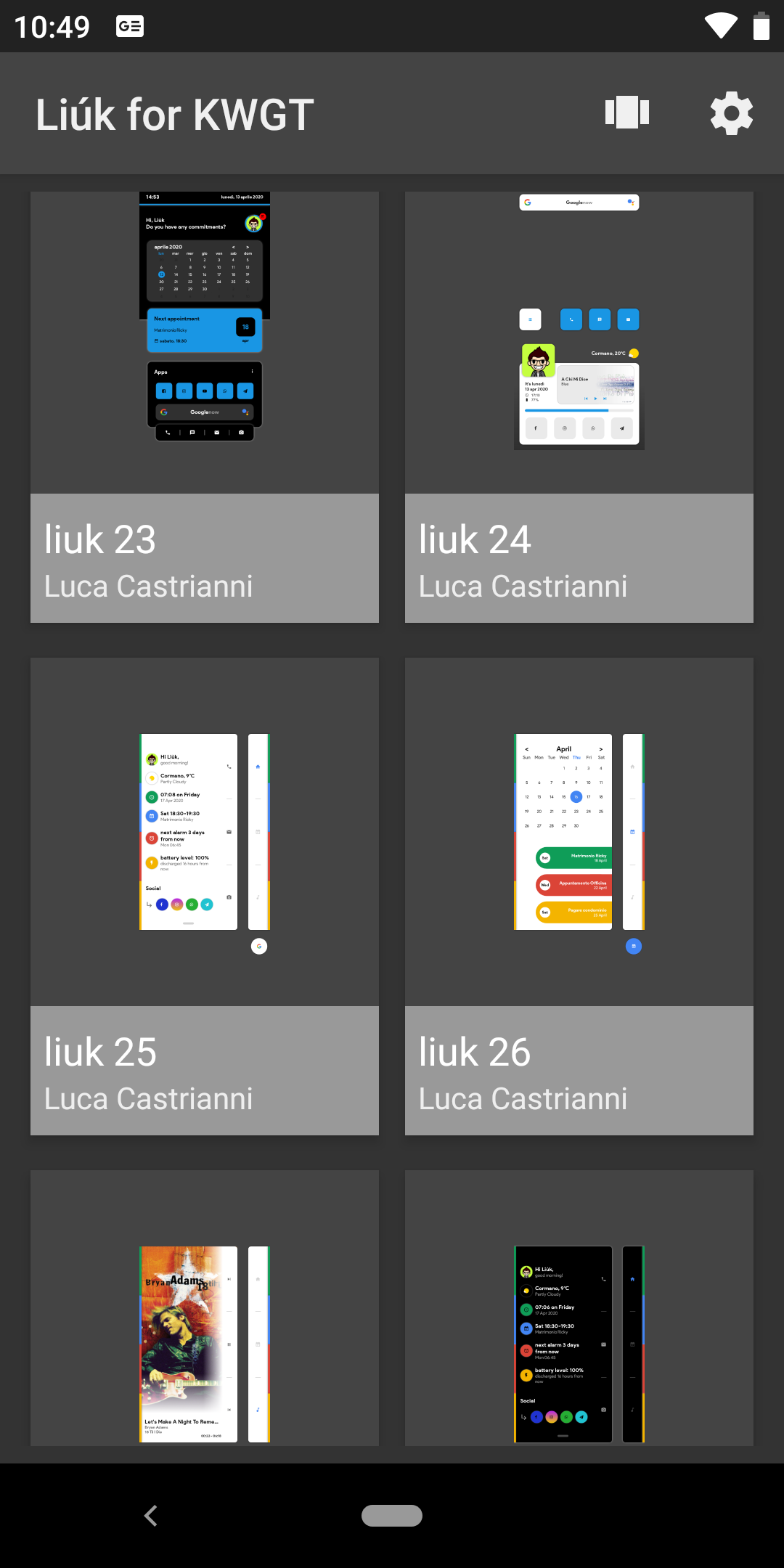
Task: Open the Bryan Adams music widget preset
Action: (x=205, y=1308)
